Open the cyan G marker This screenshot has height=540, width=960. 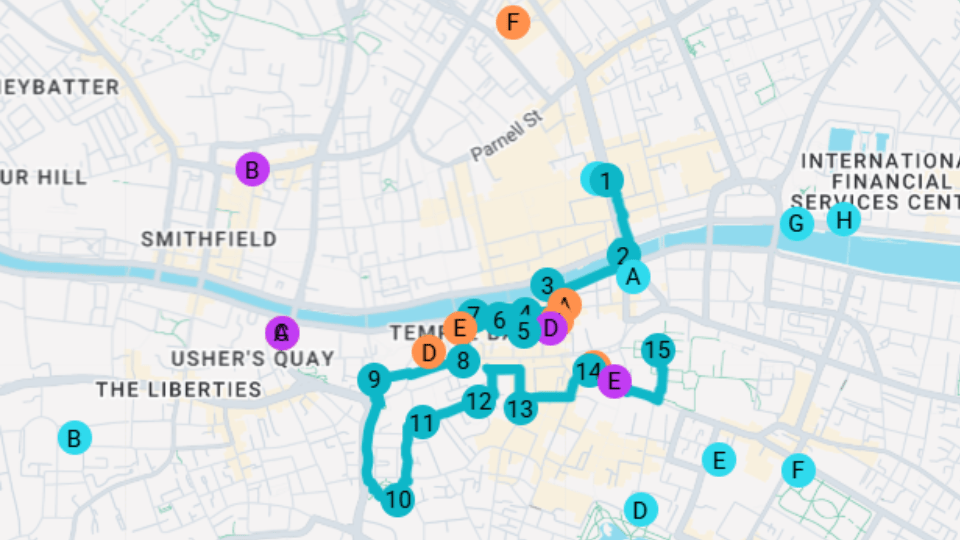(x=796, y=223)
